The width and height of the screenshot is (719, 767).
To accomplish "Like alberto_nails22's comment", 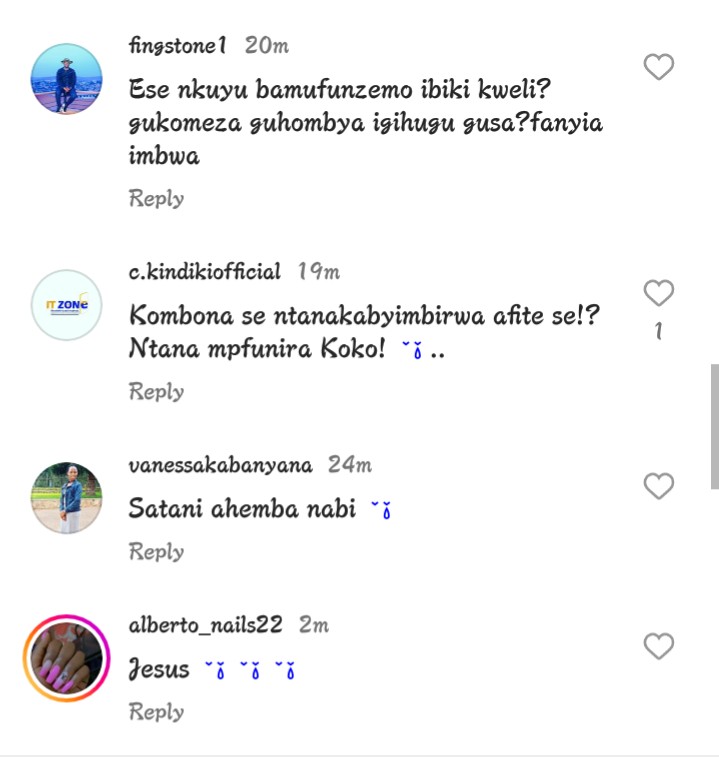I will point(658,647).
